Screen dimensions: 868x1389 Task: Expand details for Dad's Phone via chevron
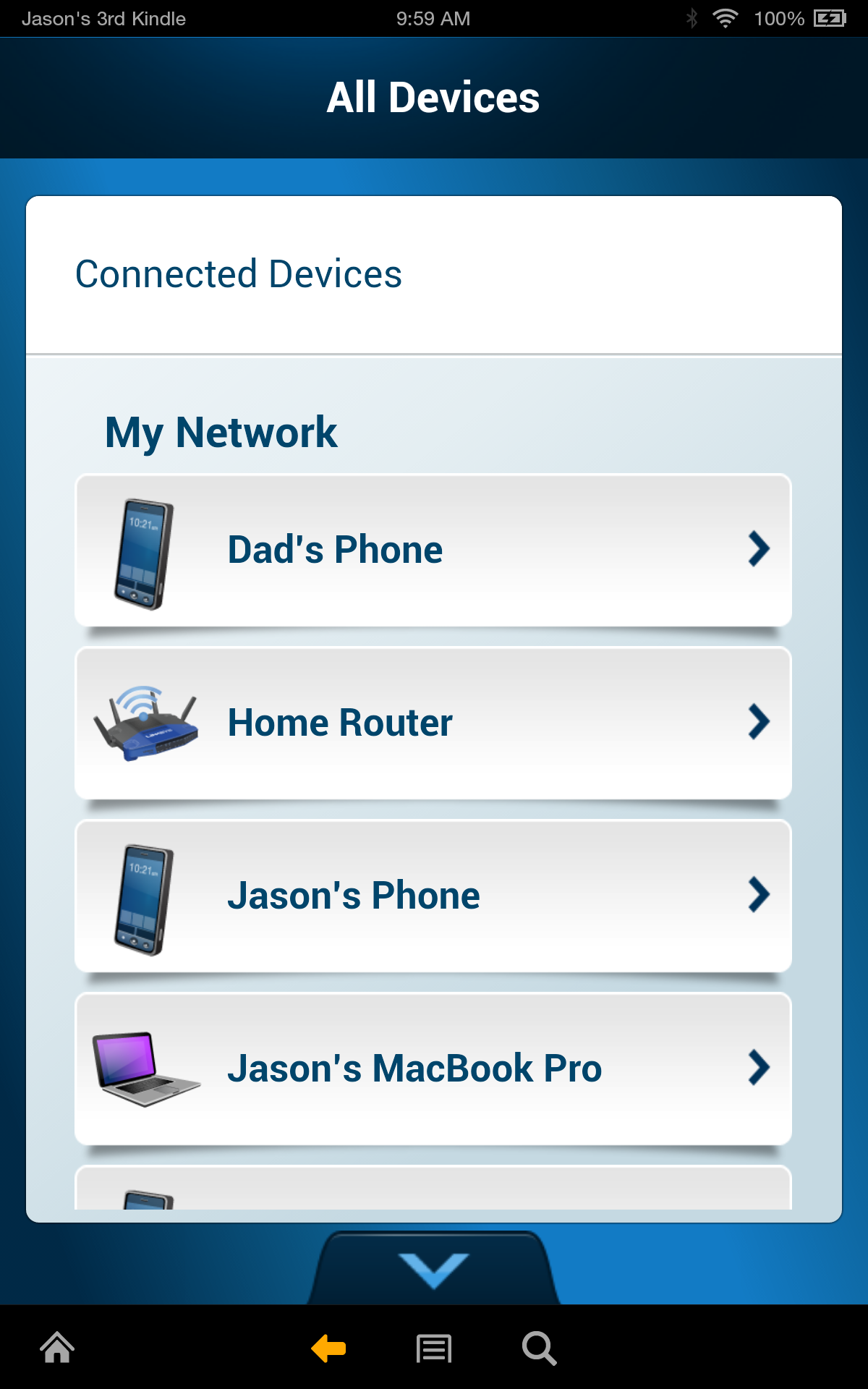point(758,548)
